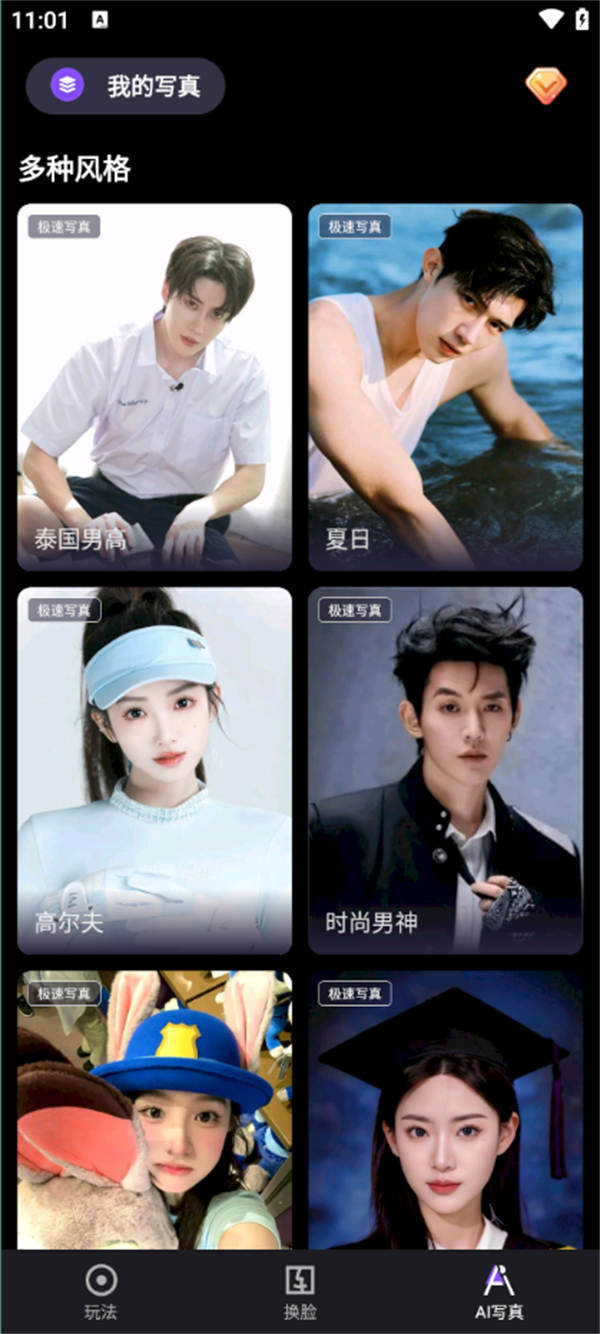The height and width of the screenshot is (1334, 600).
Task: Select the 夏日 style card
Action: coord(445,387)
